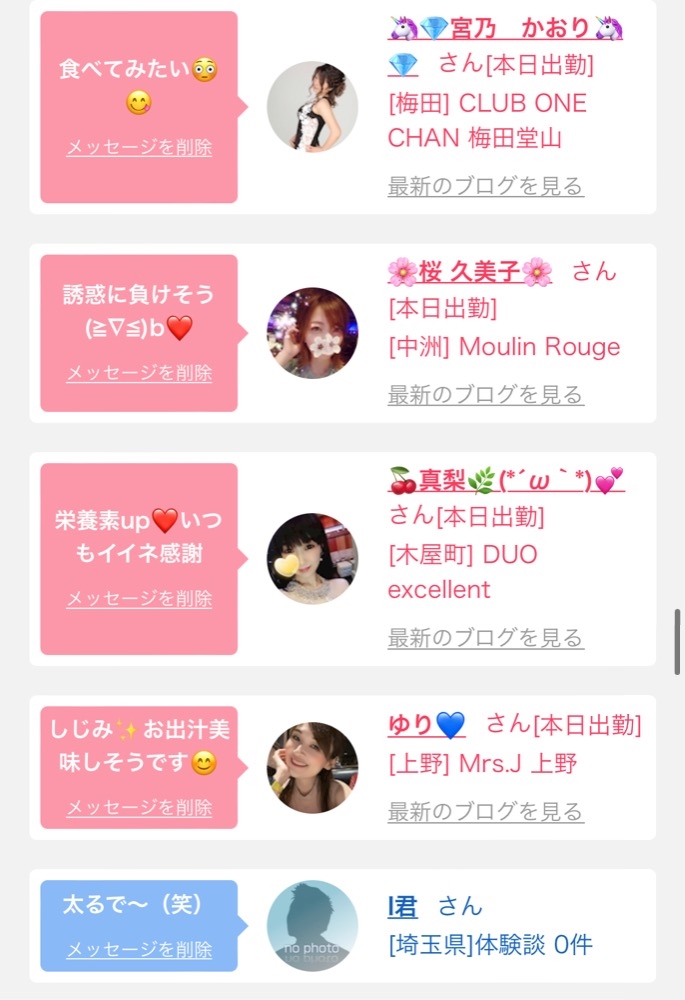Delete the しじみ お出汁 message

point(139,808)
